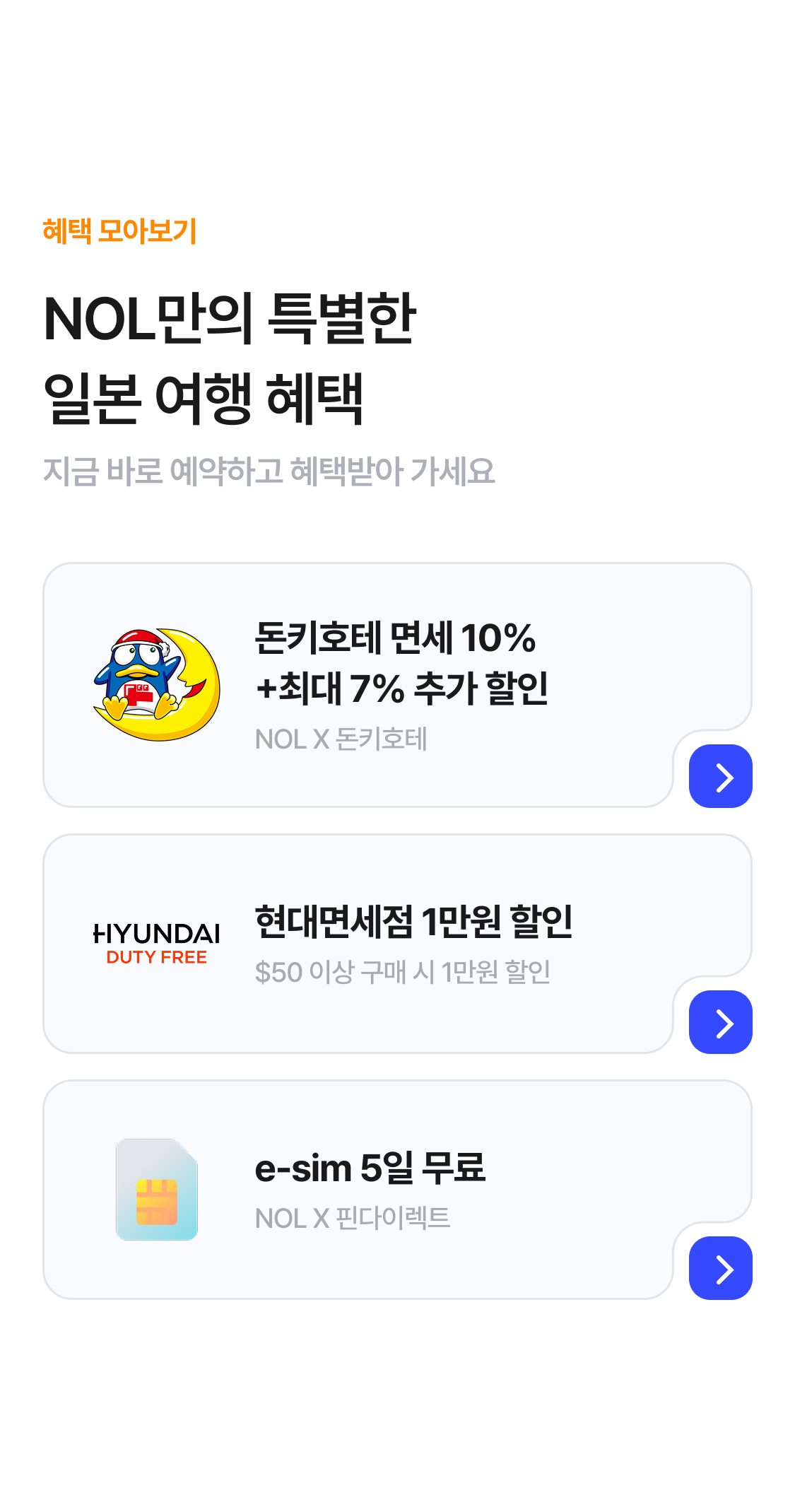Tap the arrow button on 돈키호테 card
The height and width of the screenshot is (1512, 795).
[720, 776]
